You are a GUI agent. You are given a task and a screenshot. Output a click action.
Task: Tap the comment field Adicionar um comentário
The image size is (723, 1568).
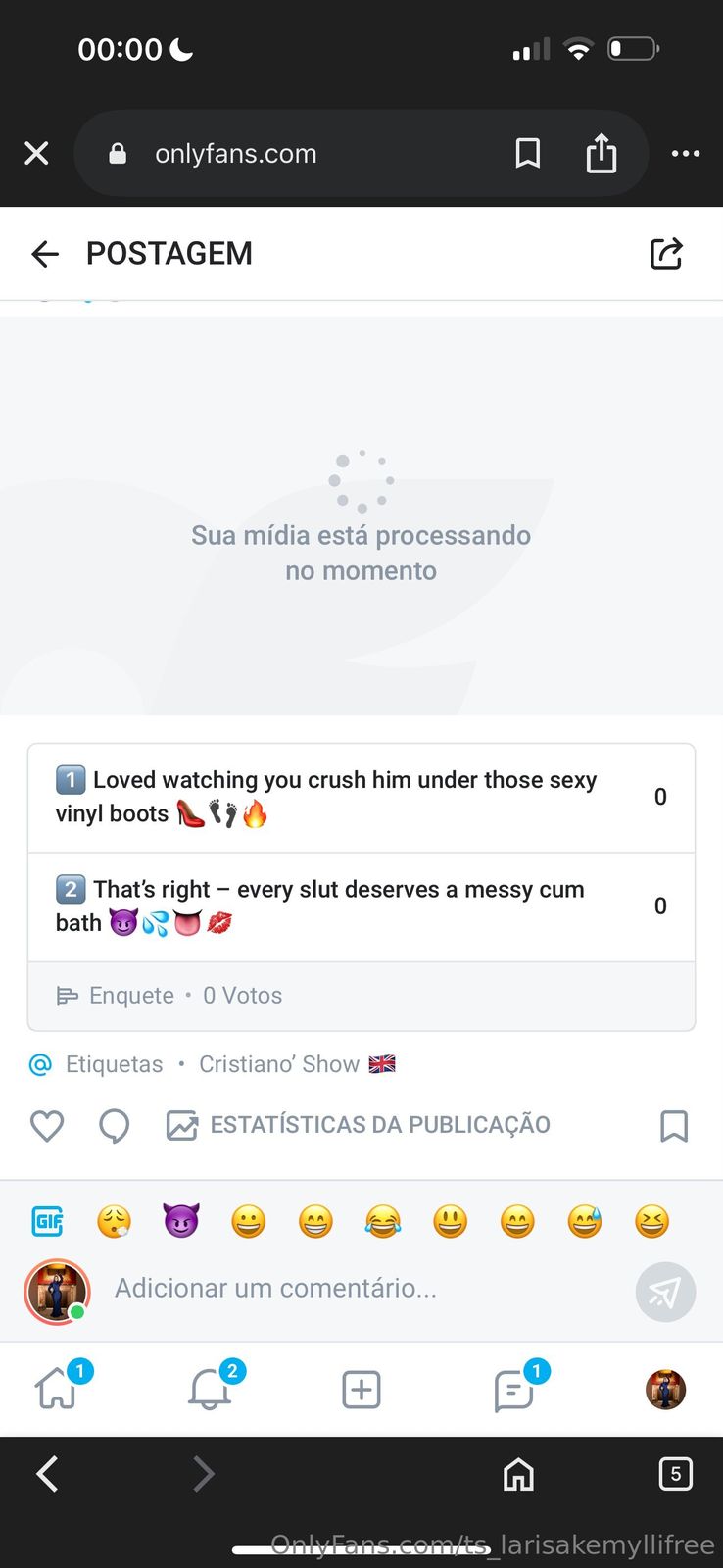tap(362, 1288)
